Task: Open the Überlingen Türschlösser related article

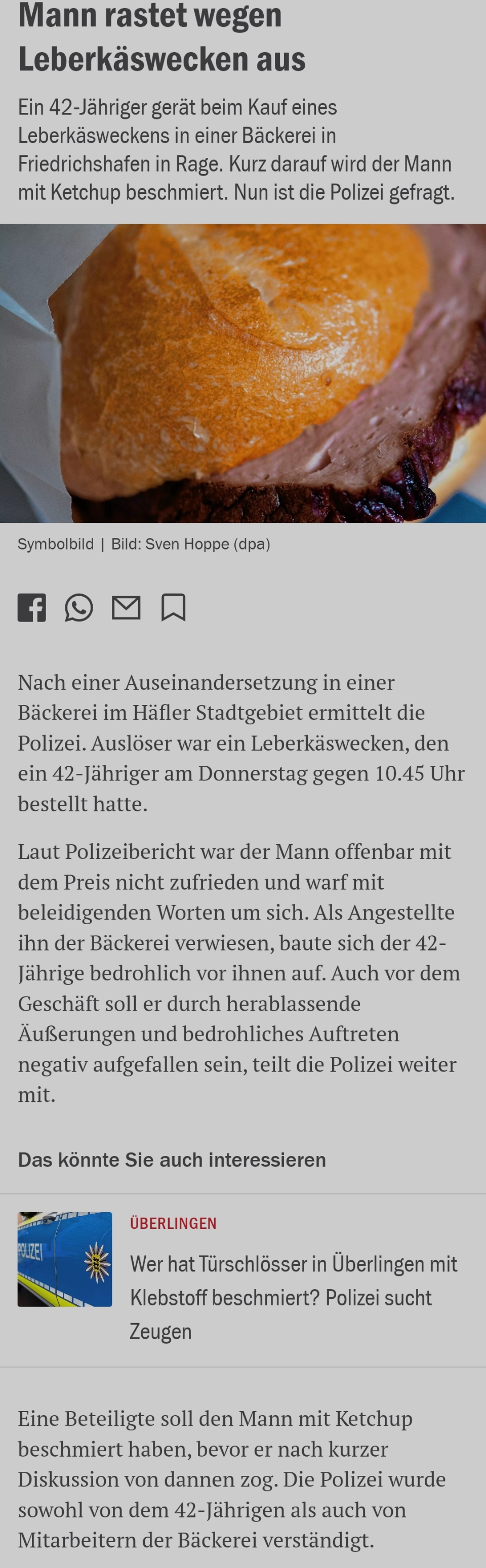Action: (x=293, y=1297)
